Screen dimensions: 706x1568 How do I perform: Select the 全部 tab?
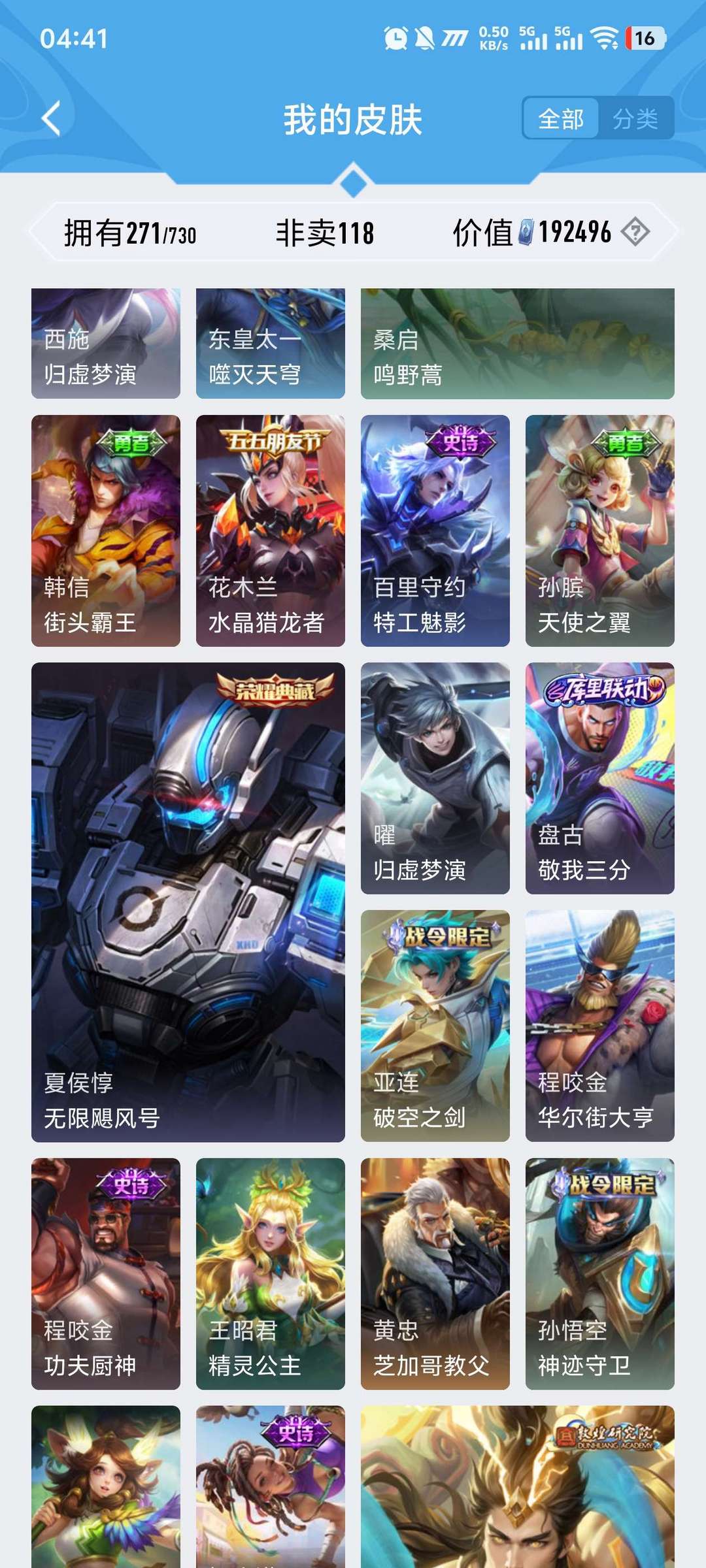pyautogui.click(x=561, y=119)
